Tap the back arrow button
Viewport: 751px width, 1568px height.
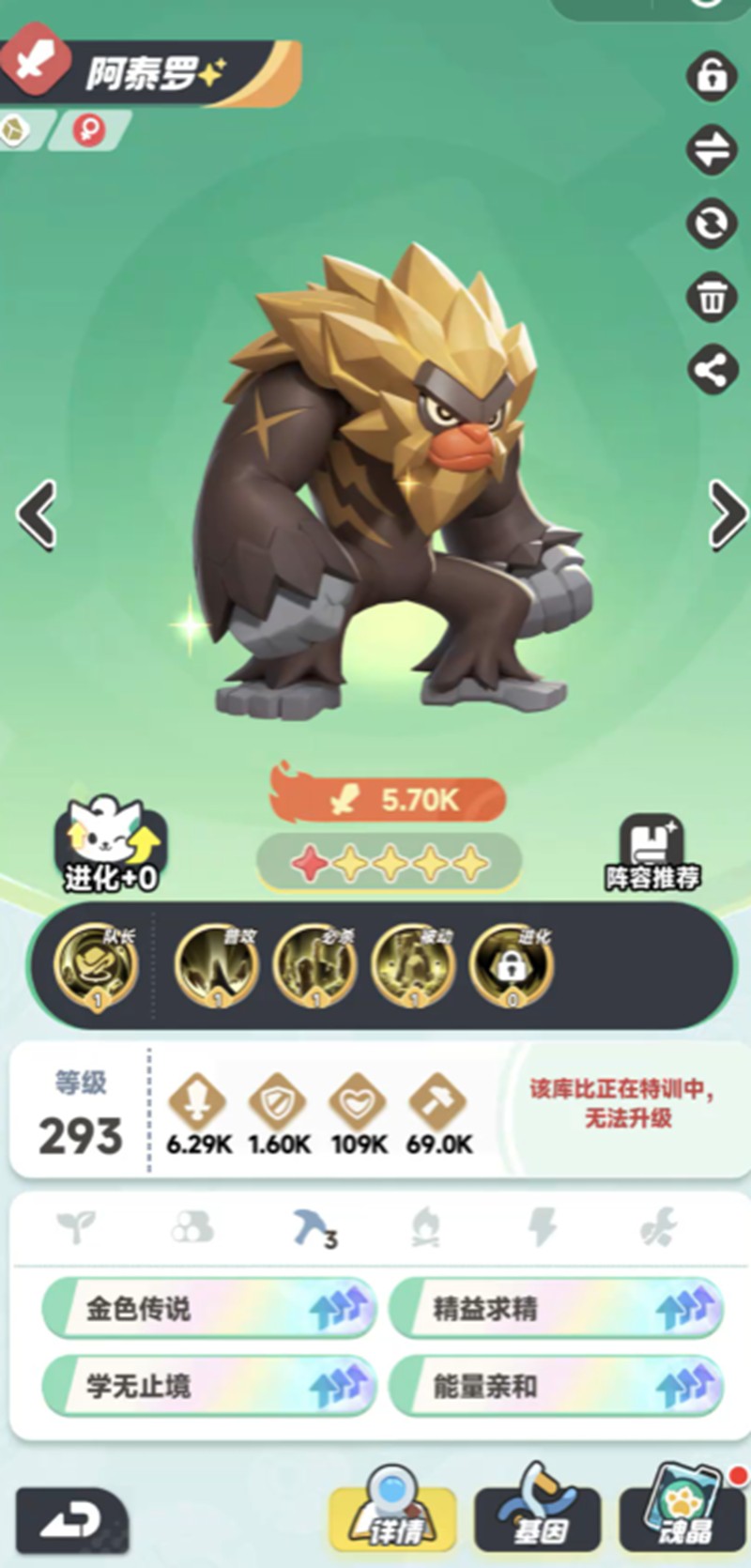point(72,1521)
